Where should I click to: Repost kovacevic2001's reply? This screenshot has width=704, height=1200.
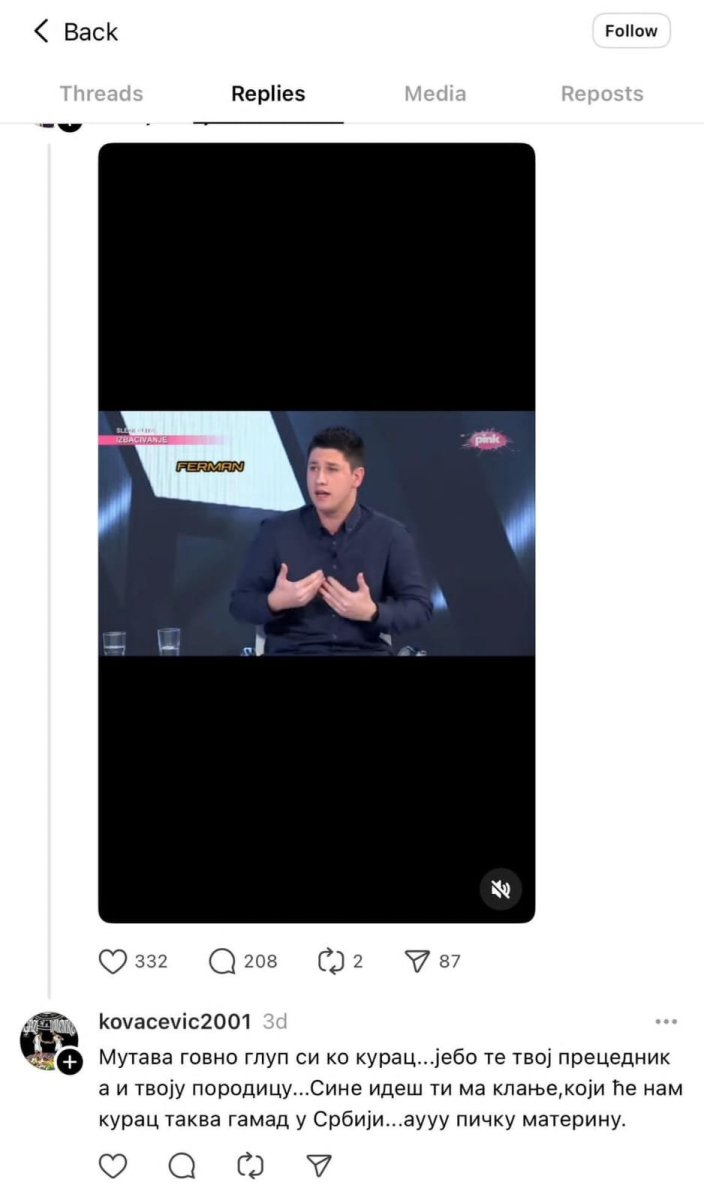click(x=250, y=1165)
